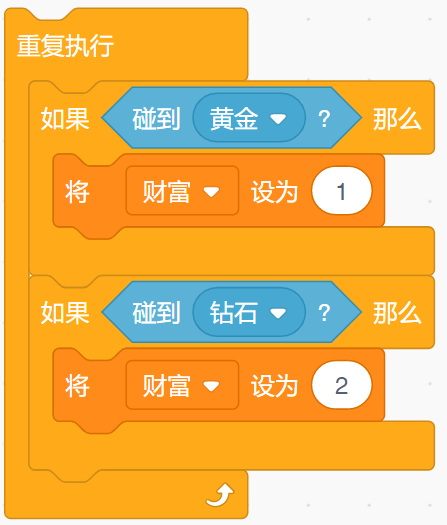Open 财富 dropdown in block set to 2
Viewport: 447px width, 525px height.
182,385
